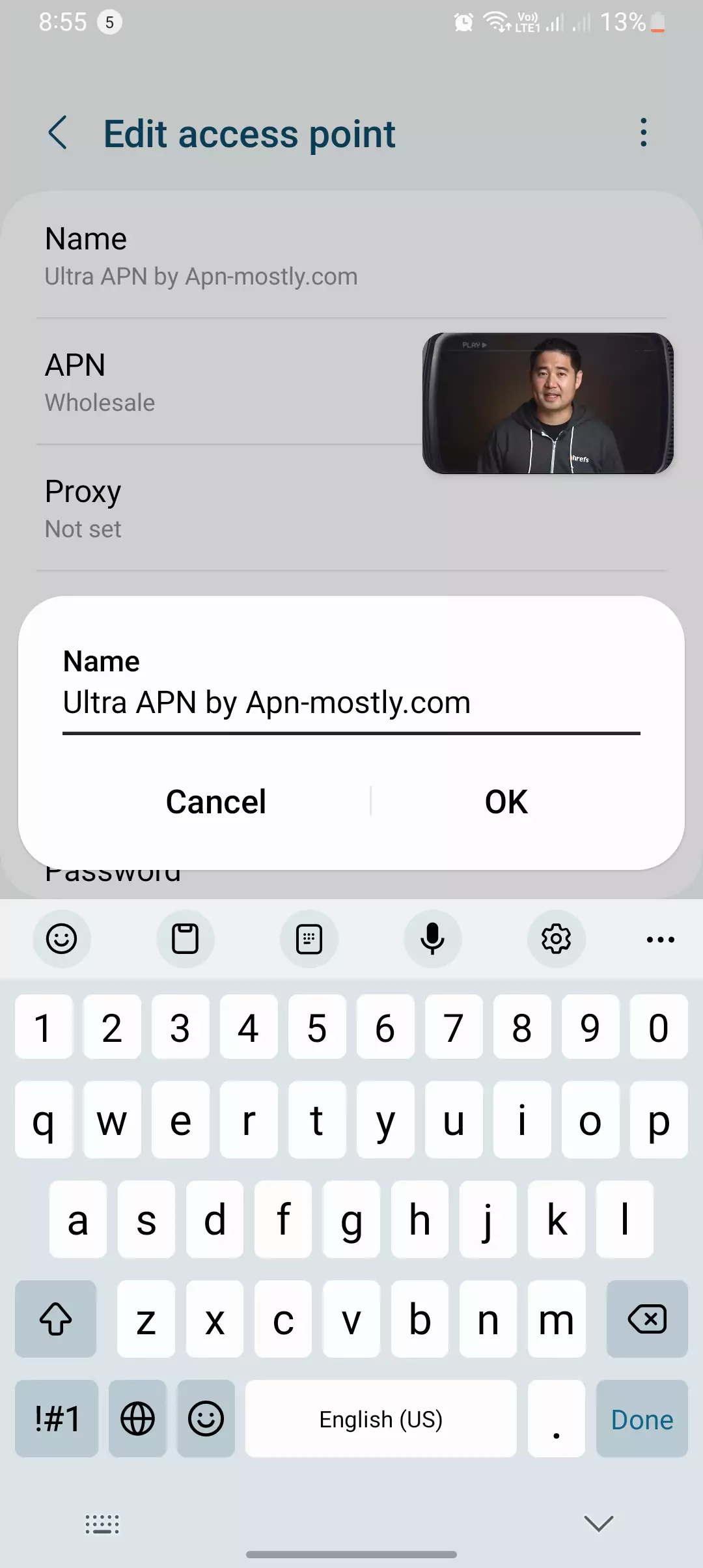Collapse the keyboard using the down chevron
This screenshot has width=703, height=1568.
(x=598, y=1524)
